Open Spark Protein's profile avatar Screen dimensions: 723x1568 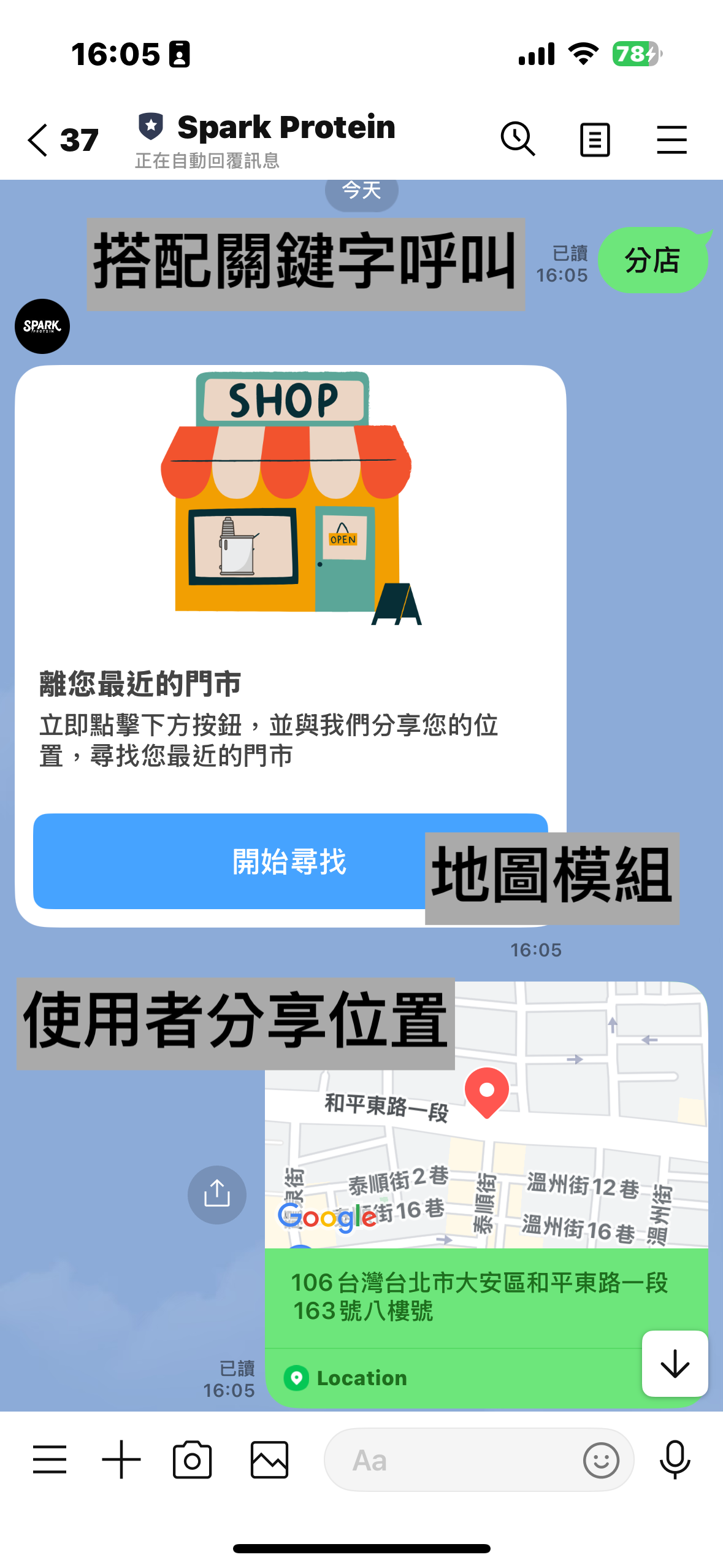pyautogui.click(x=42, y=326)
